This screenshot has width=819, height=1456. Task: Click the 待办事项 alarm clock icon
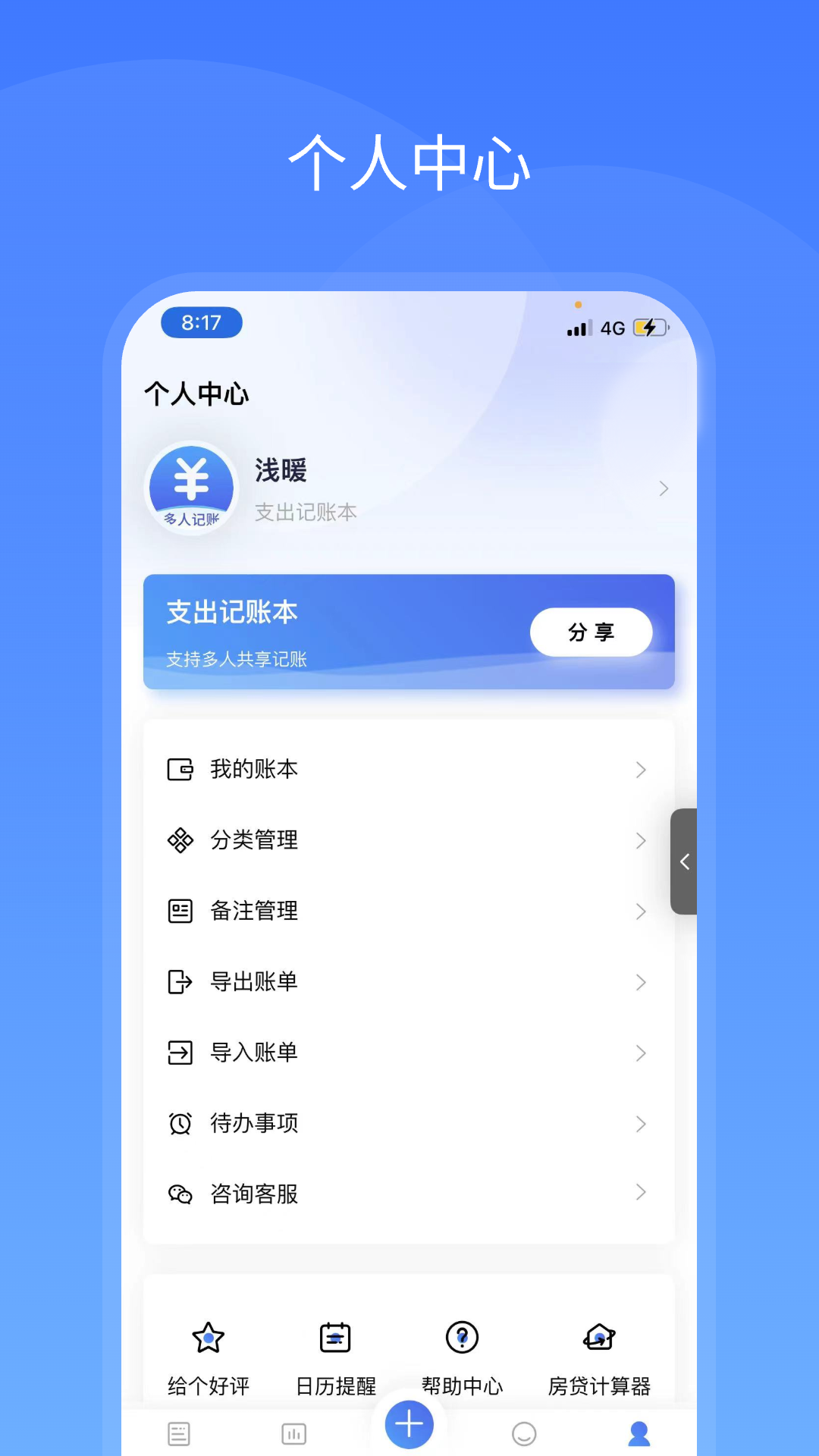179,1124
